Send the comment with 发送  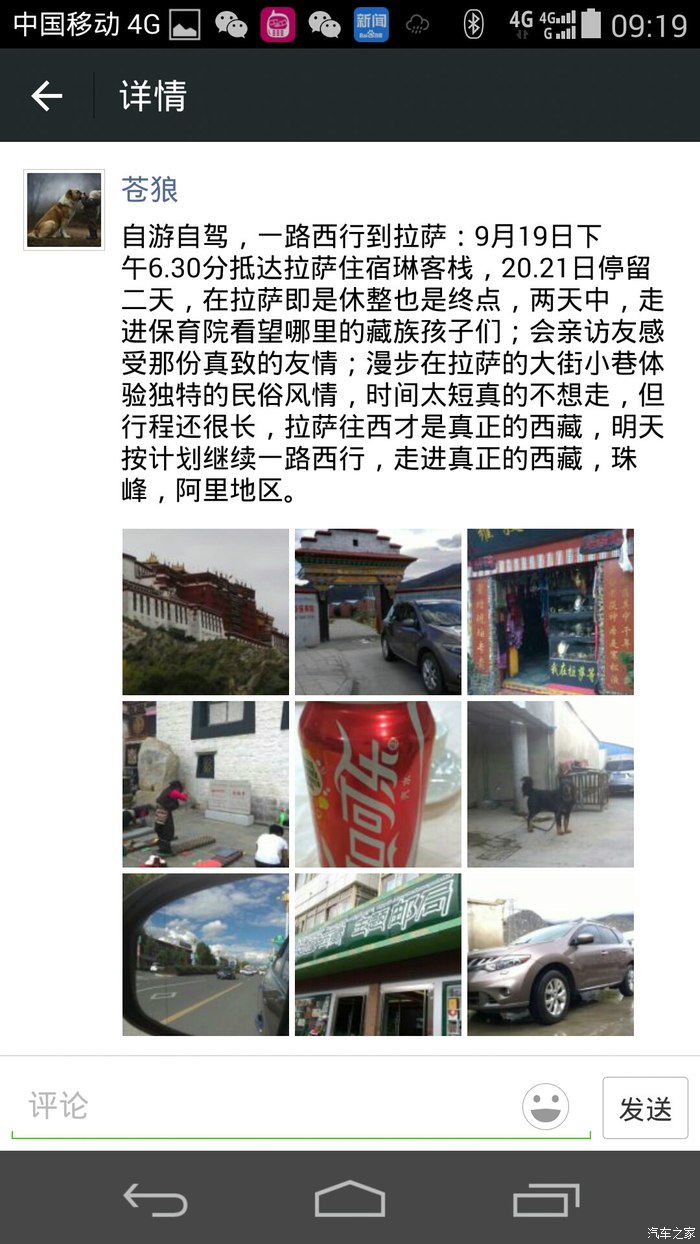coord(645,1108)
